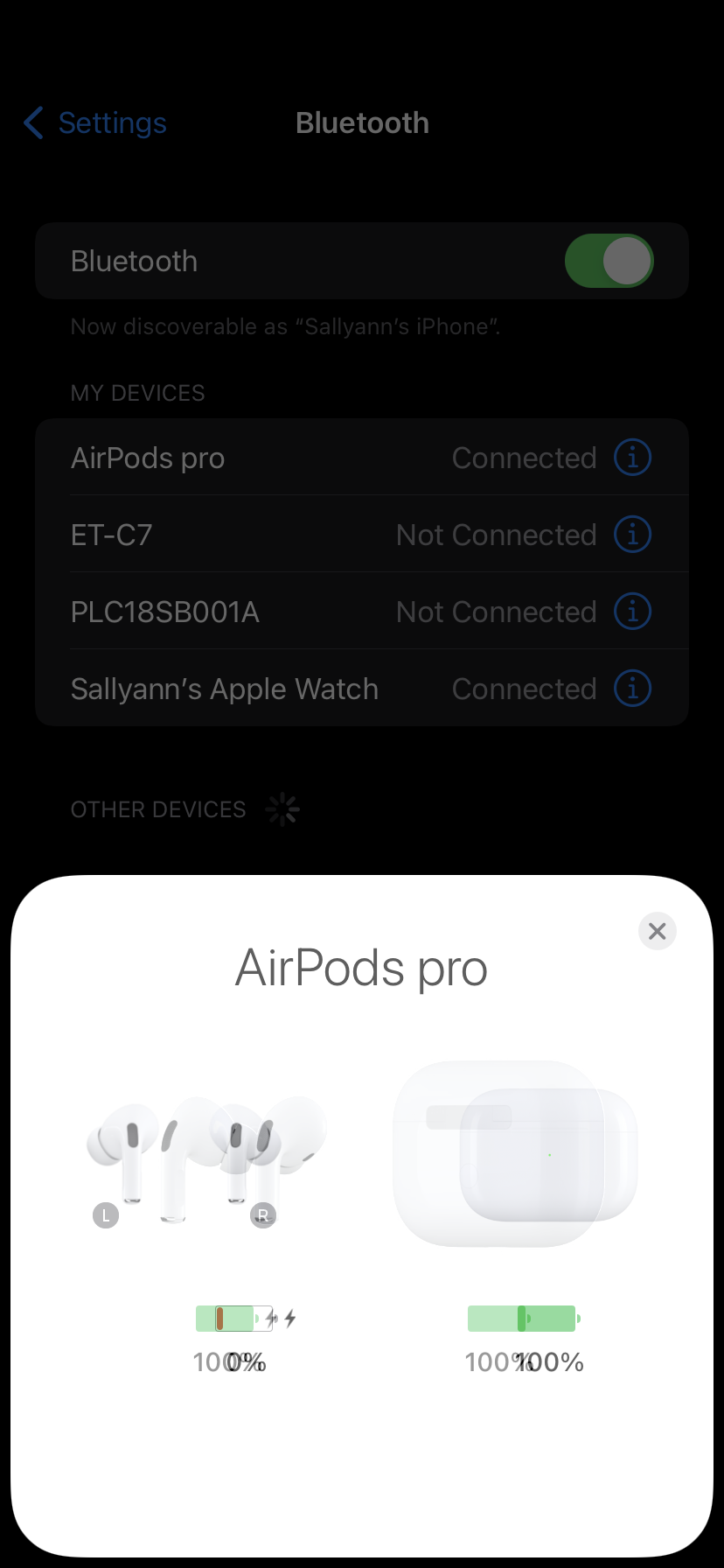This screenshot has height=1568, width=724.
Task: Open AirPods pro info details
Action: point(632,458)
